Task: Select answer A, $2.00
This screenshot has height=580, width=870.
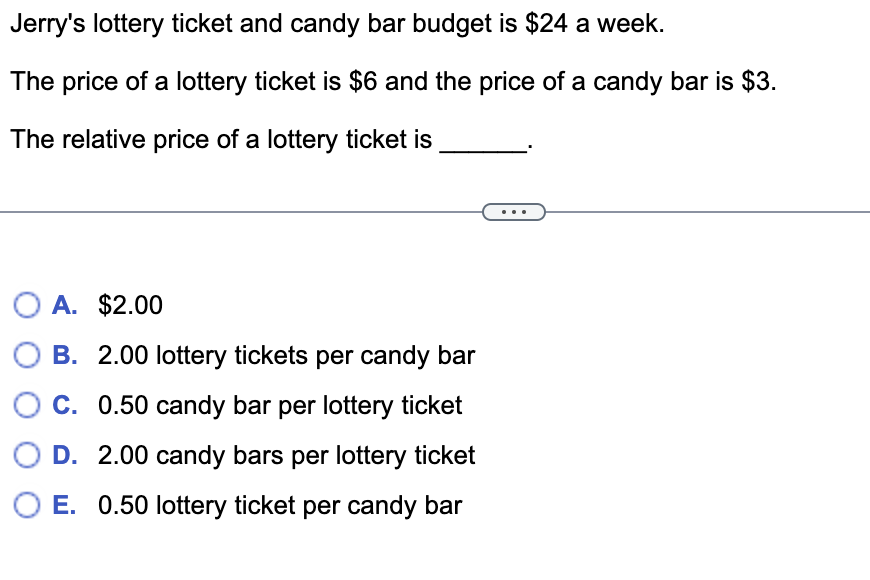Action: [28, 305]
